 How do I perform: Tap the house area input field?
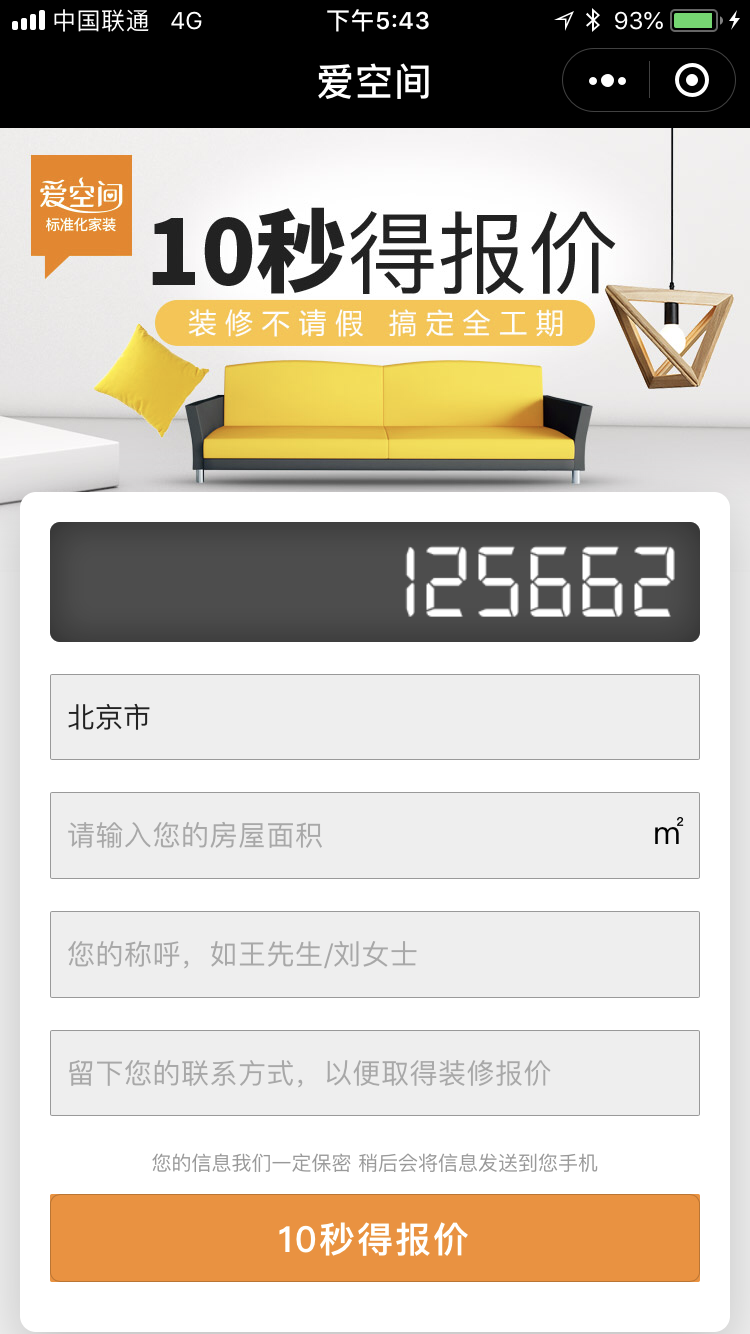point(350,835)
